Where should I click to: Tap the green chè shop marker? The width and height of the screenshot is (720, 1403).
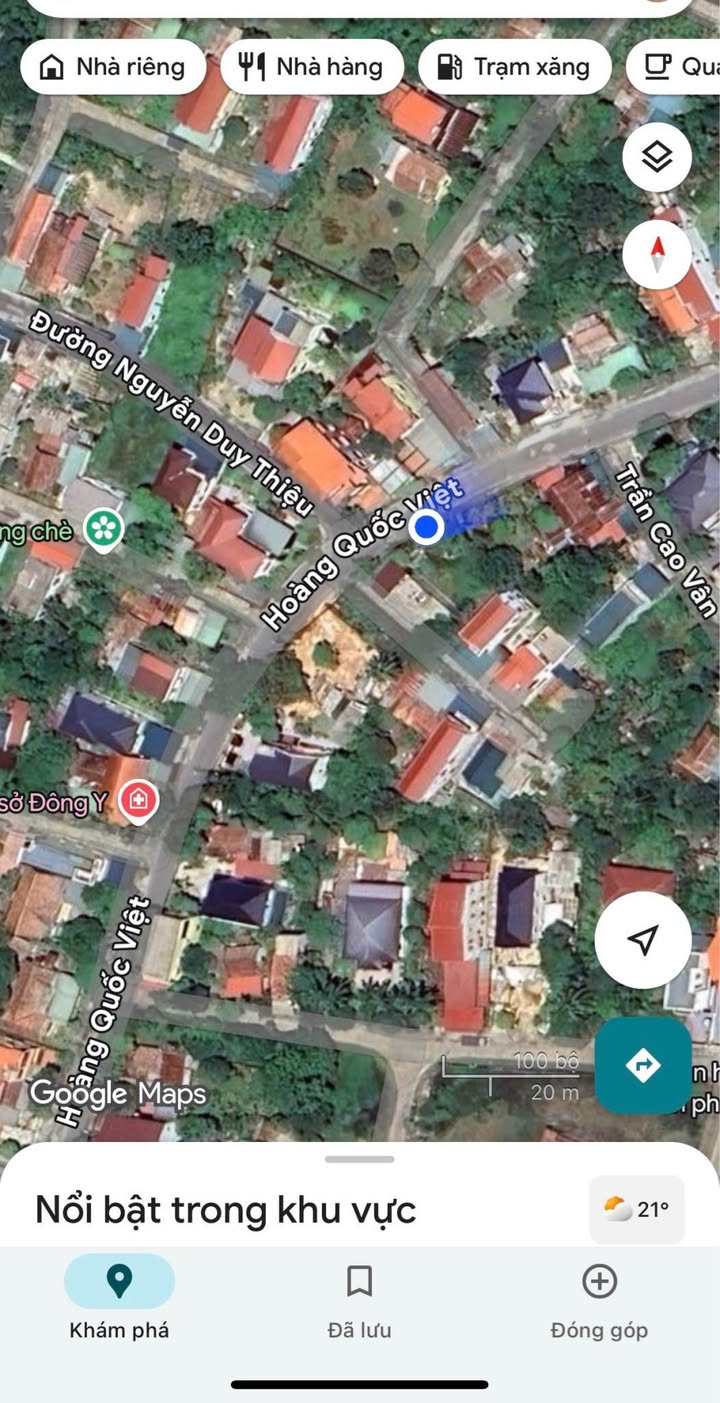101,529
